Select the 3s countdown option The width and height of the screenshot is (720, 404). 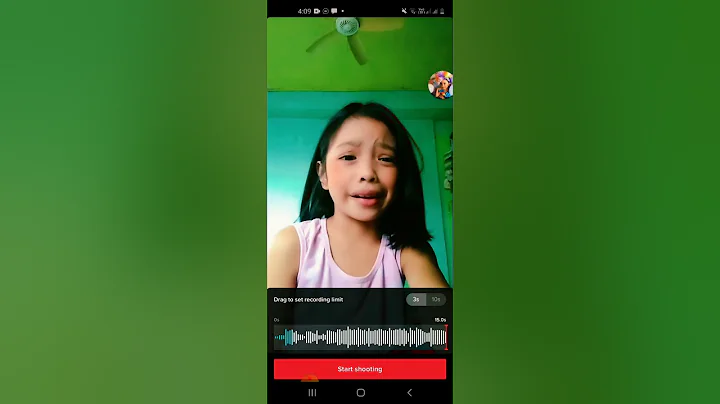coord(416,299)
